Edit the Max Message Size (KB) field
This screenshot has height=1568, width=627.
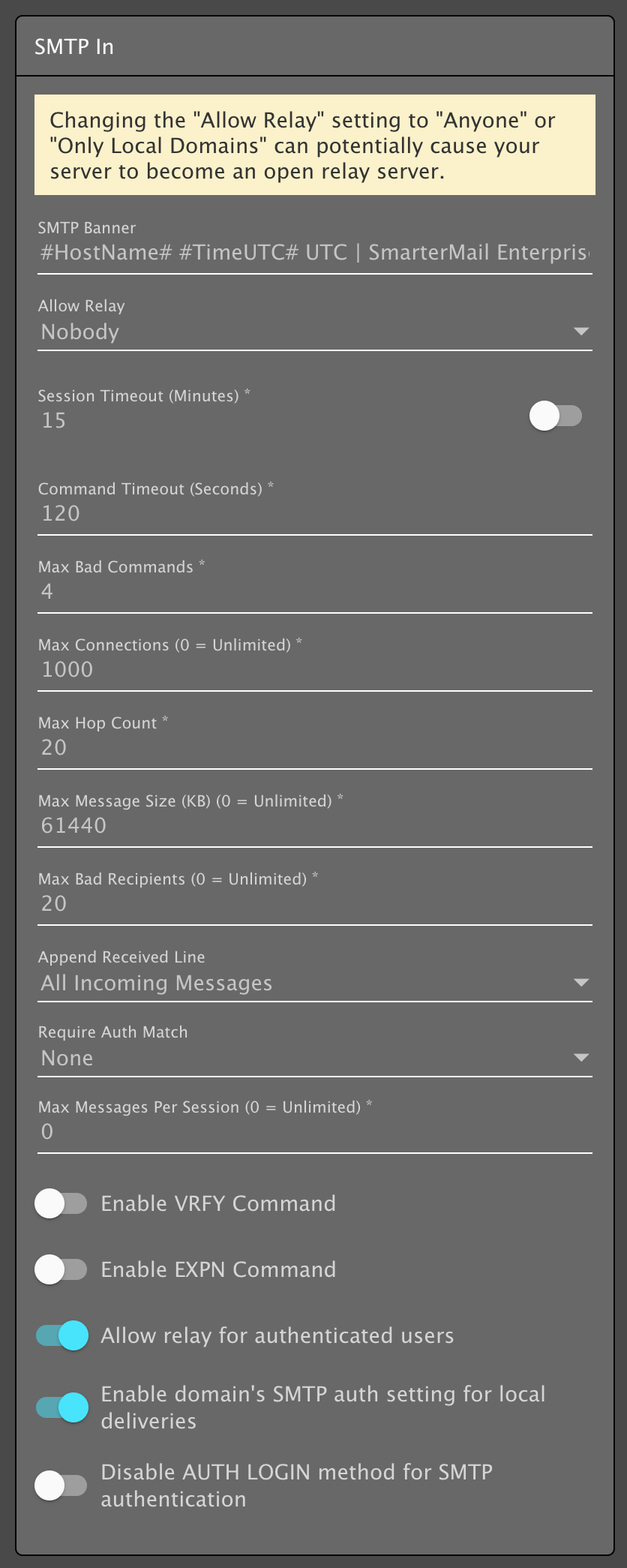click(x=314, y=826)
